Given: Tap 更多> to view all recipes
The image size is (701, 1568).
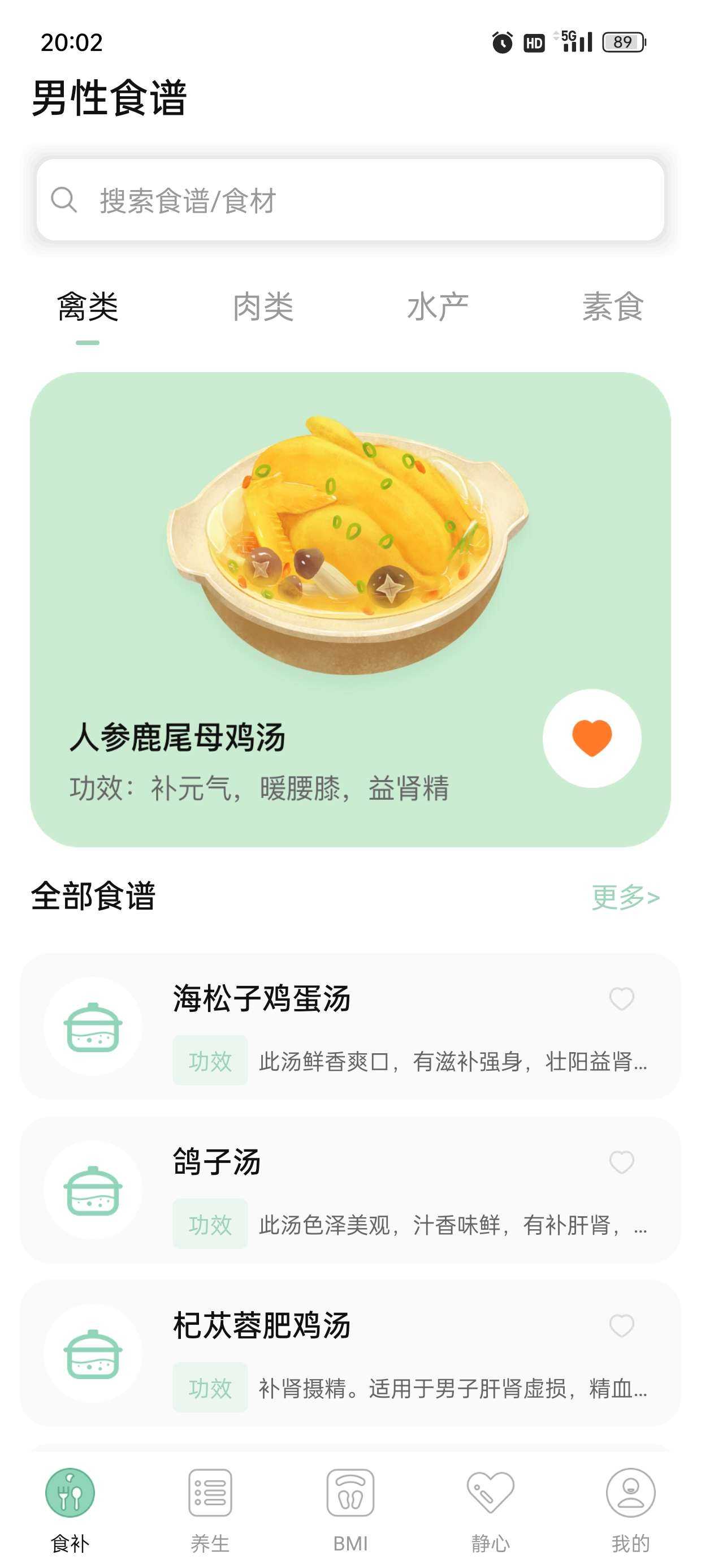Looking at the screenshot, I should coord(626,897).
